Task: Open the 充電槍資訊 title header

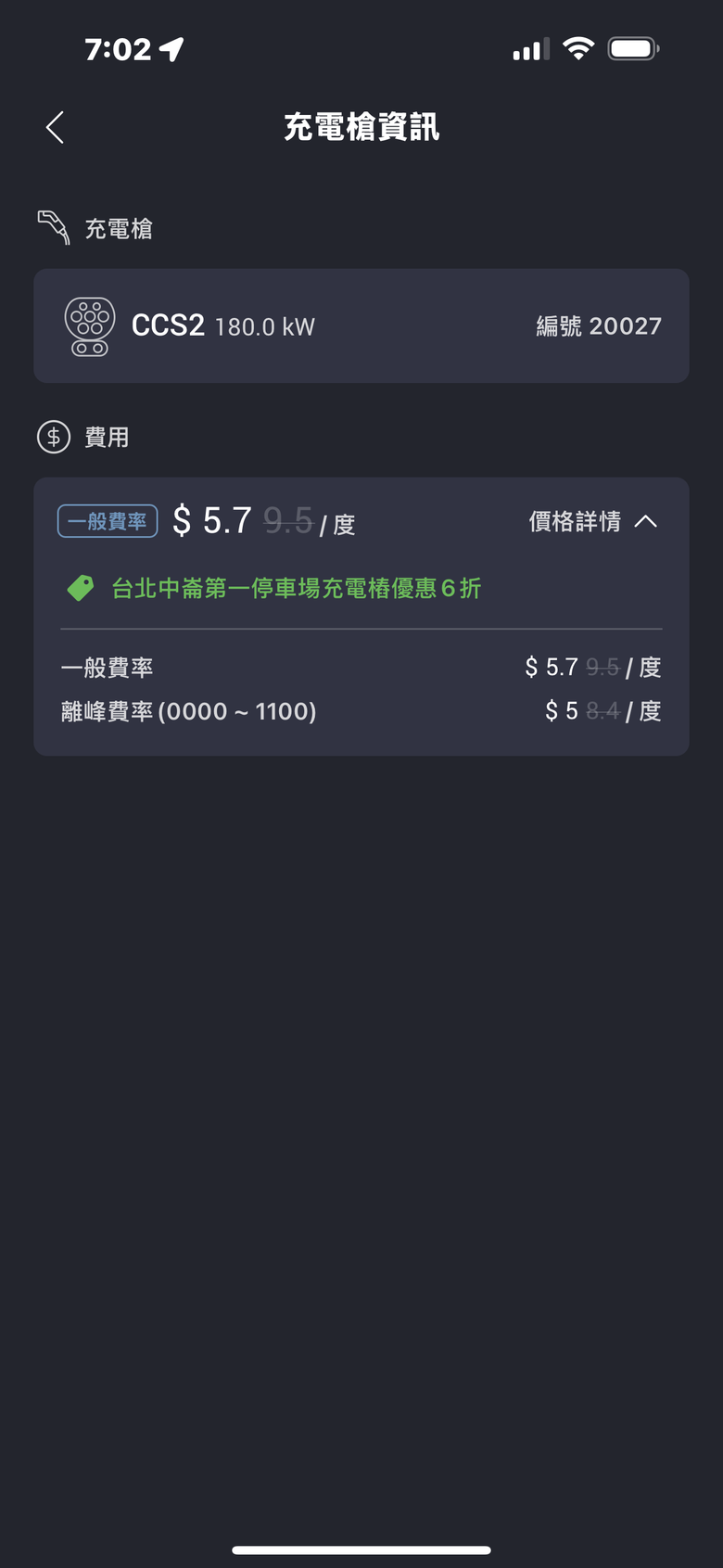Action: pos(361,127)
